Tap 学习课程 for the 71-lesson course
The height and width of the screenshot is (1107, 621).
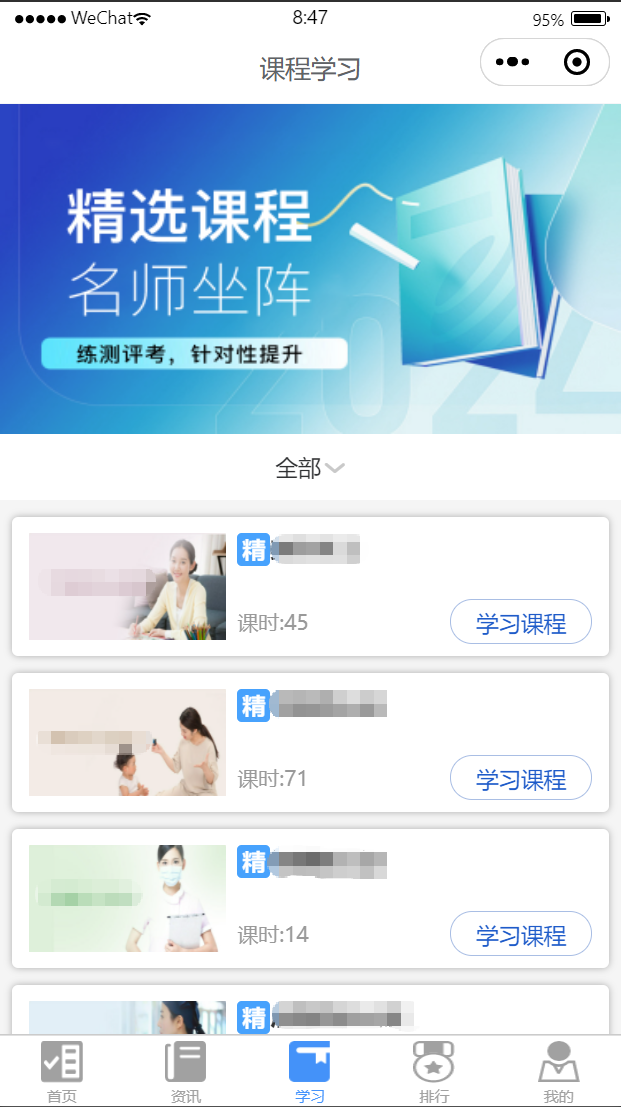click(520, 778)
